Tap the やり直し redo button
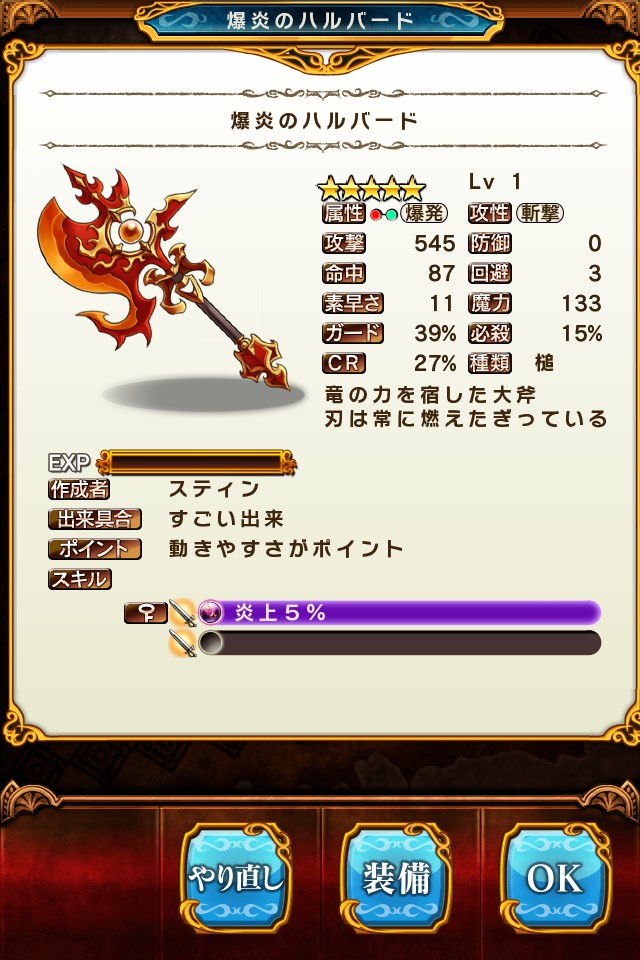The image size is (640, 960). click(236, 877)
